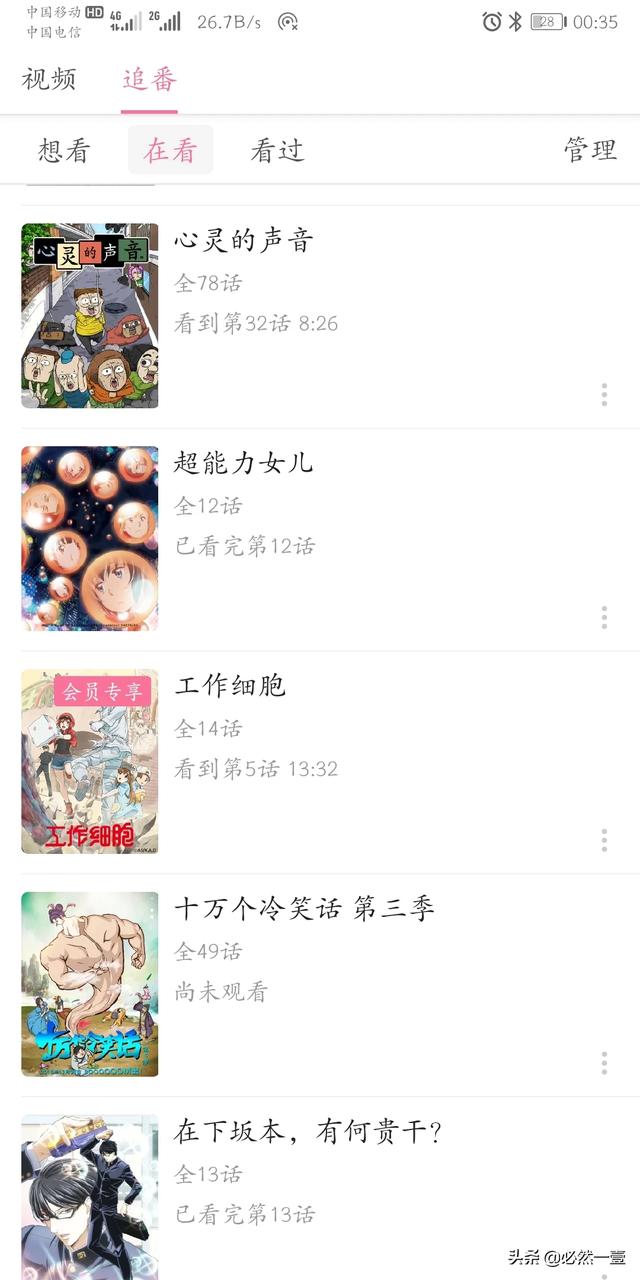View 在下坂本，有何贵干？ details

[308, 1132]
